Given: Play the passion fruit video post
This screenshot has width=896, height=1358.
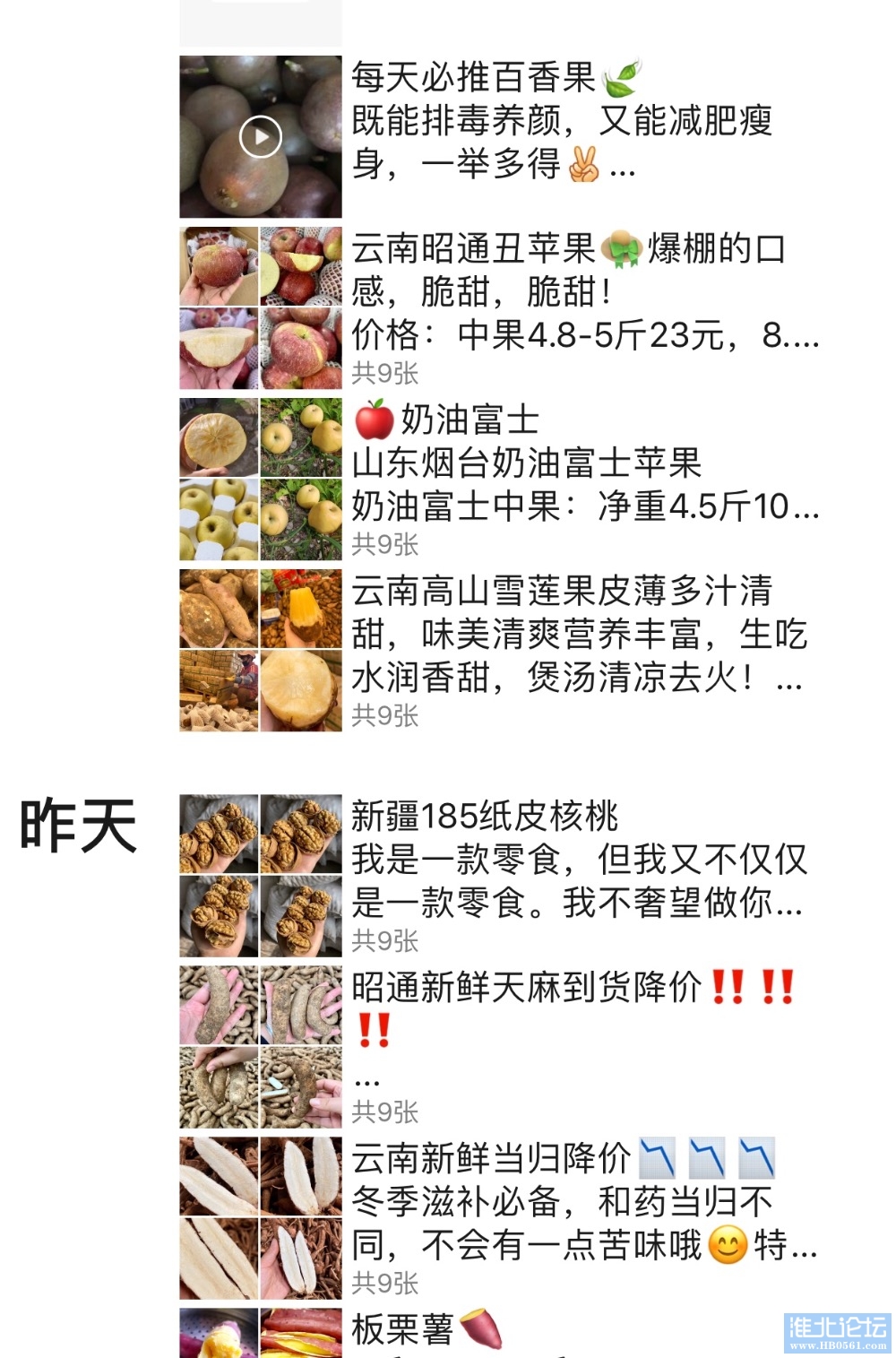Looking at the screenshot, I should coord(261,137).
